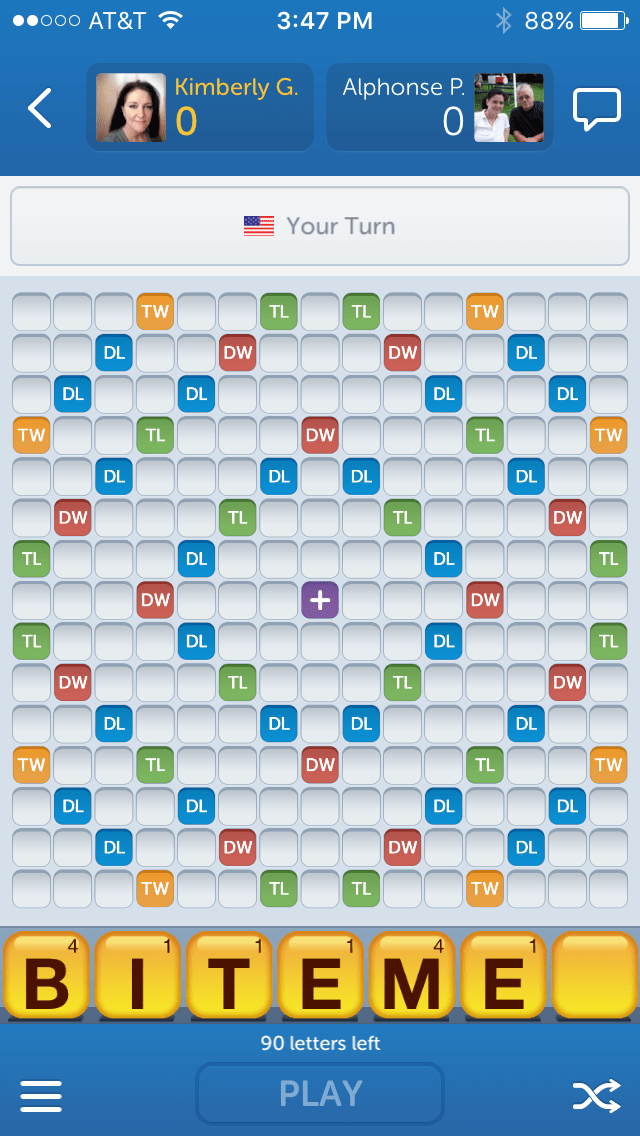Open the hamburger menu

tap(41, 1095)
